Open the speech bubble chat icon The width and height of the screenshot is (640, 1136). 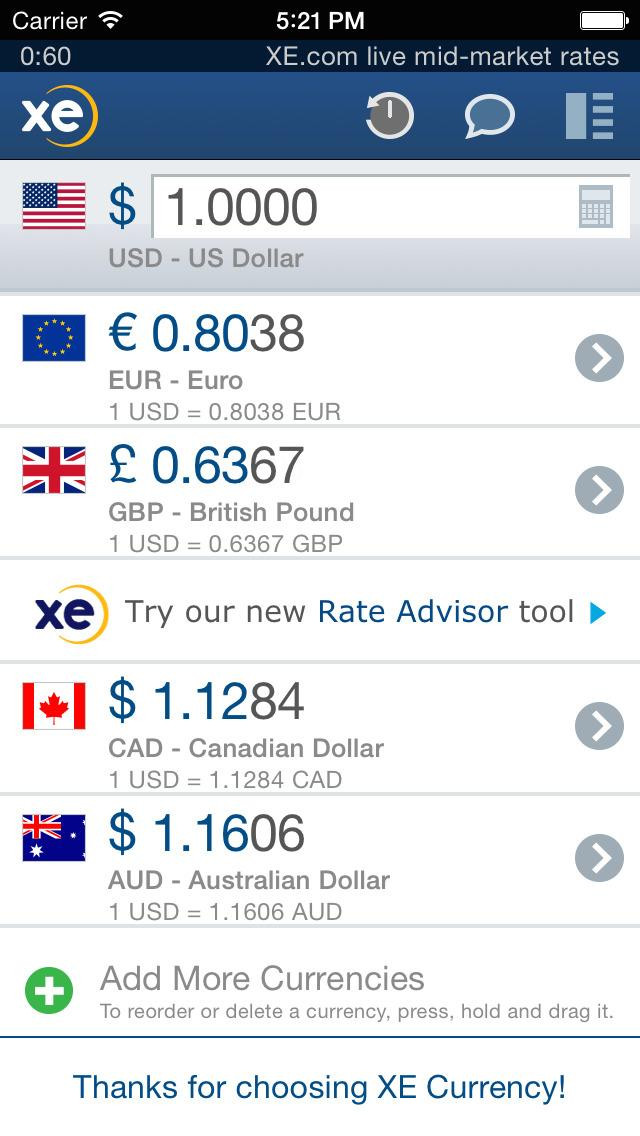489,116
